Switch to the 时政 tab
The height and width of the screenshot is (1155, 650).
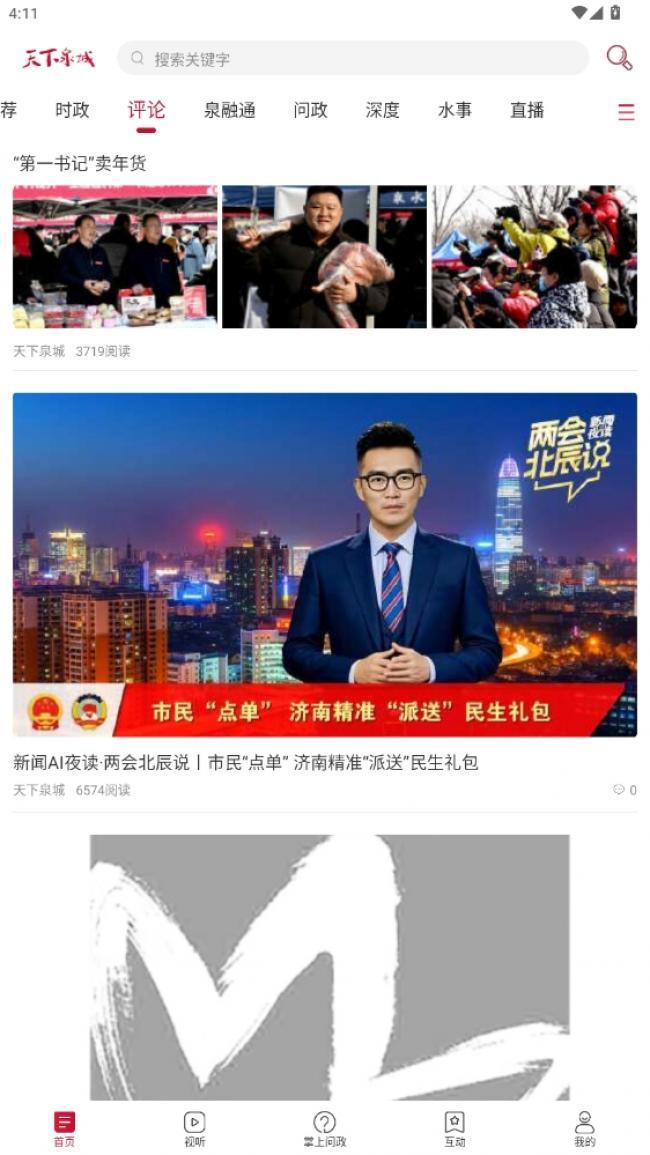pos(72,110)
